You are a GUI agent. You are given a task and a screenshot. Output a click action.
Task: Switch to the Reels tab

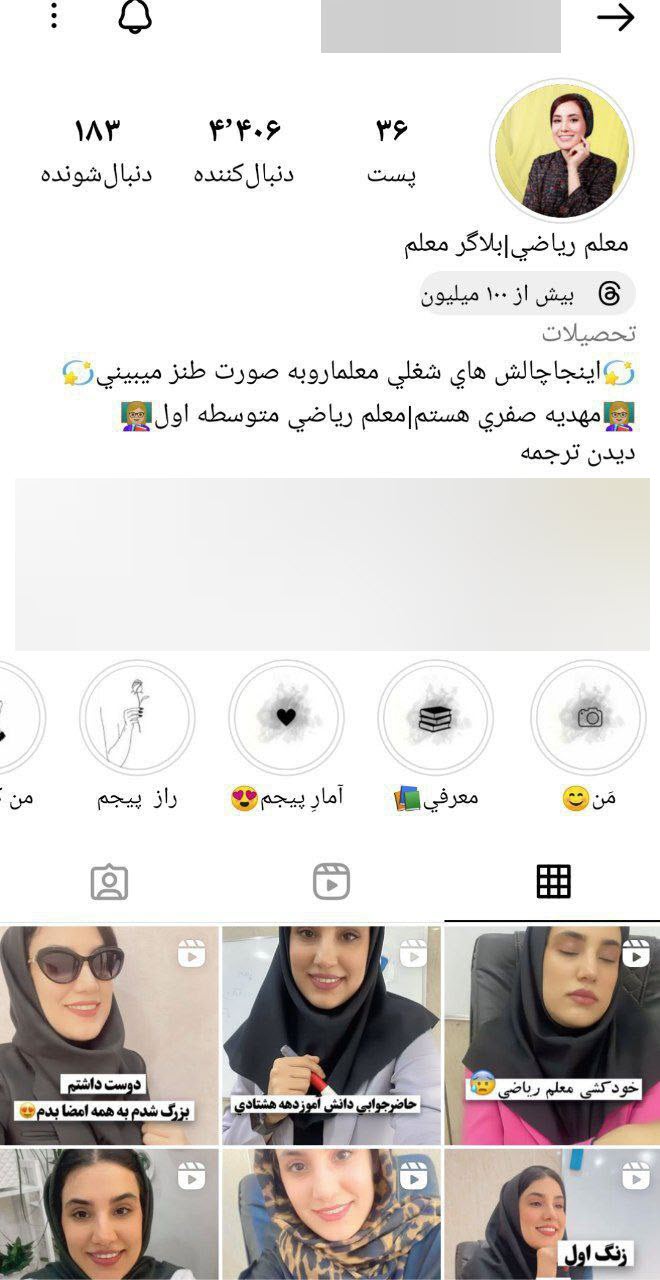pos(331,881)
